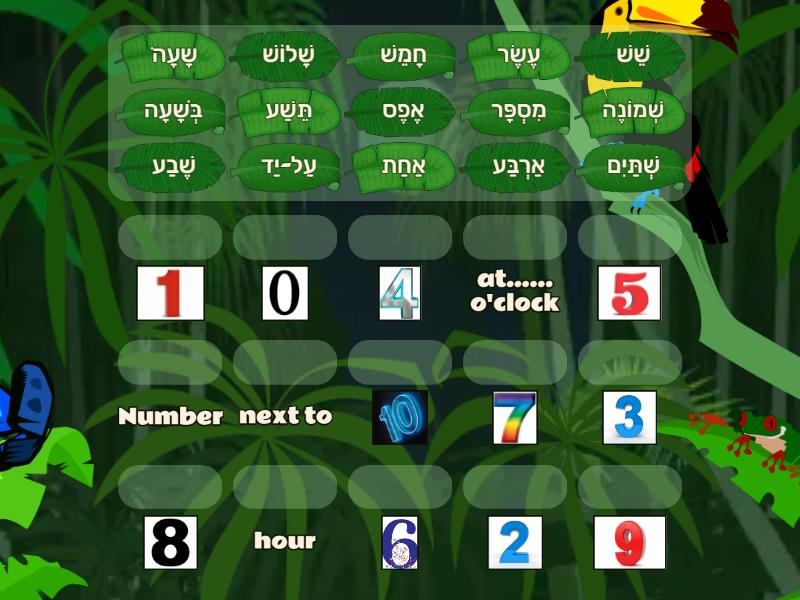This screenshot has width=800, height=600.
Task: Choose the עַל-יַד leaf tile
Action: pos(286,166)
